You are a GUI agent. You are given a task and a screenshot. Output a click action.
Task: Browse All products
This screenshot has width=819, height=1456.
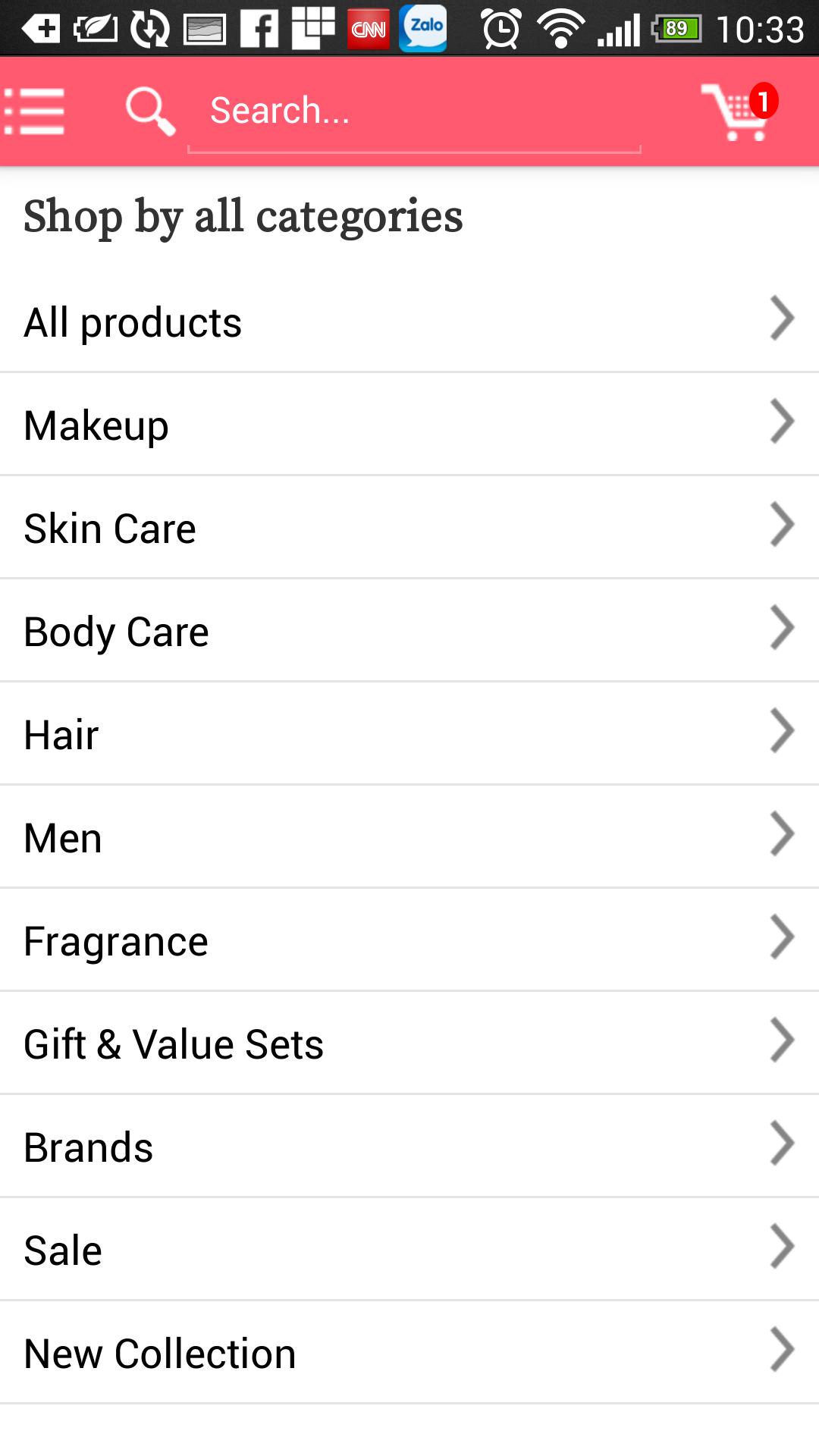pos(409,322)
